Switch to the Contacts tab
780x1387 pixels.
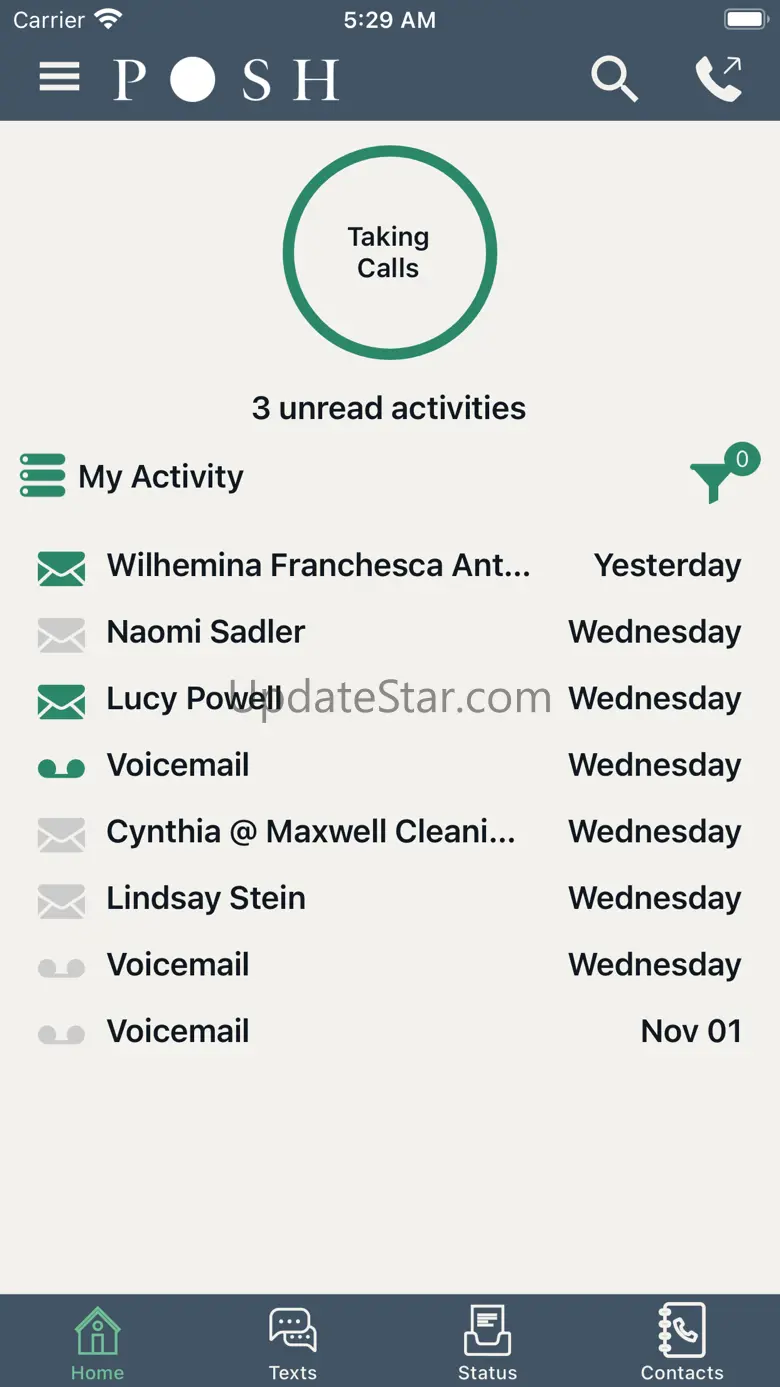pos(682,1342)
